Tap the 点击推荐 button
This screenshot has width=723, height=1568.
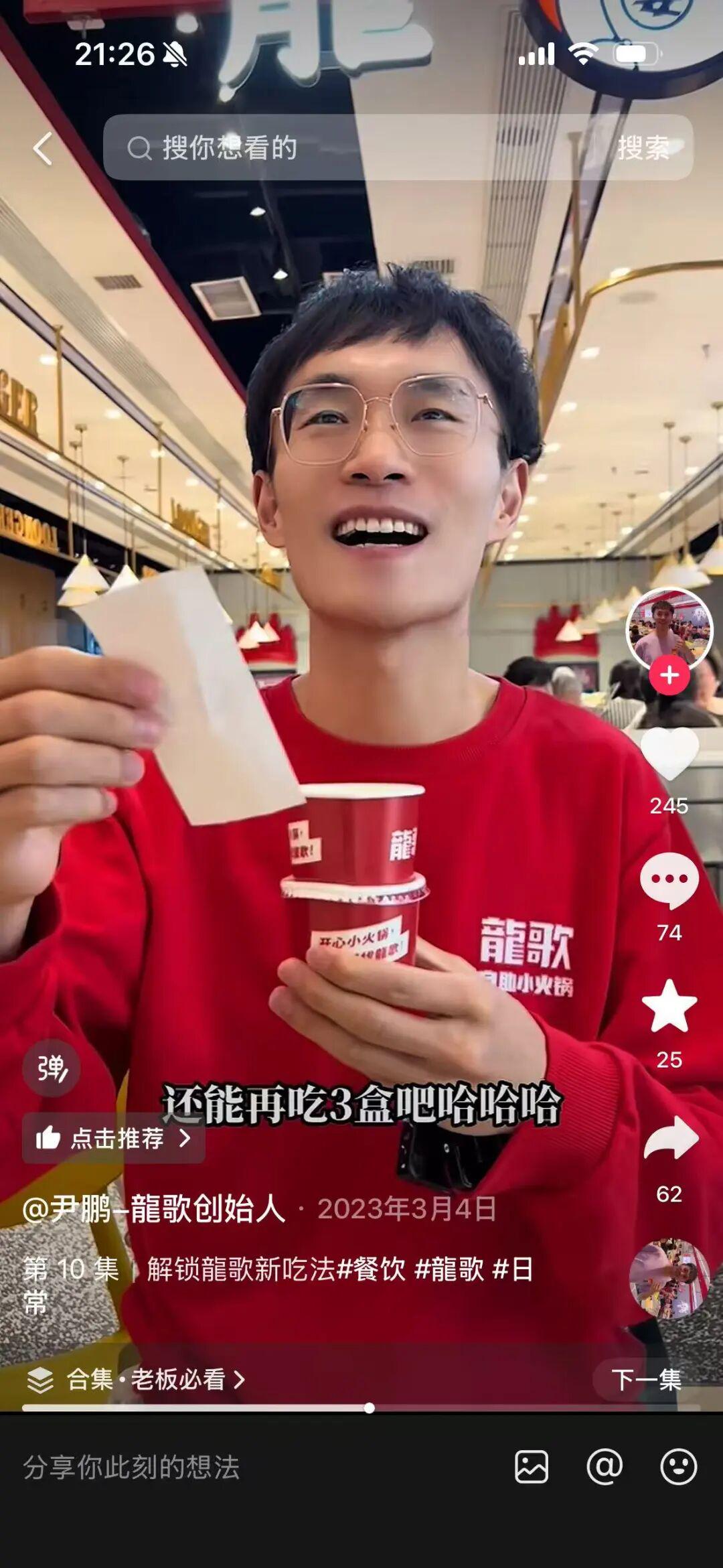(114, 1138)
